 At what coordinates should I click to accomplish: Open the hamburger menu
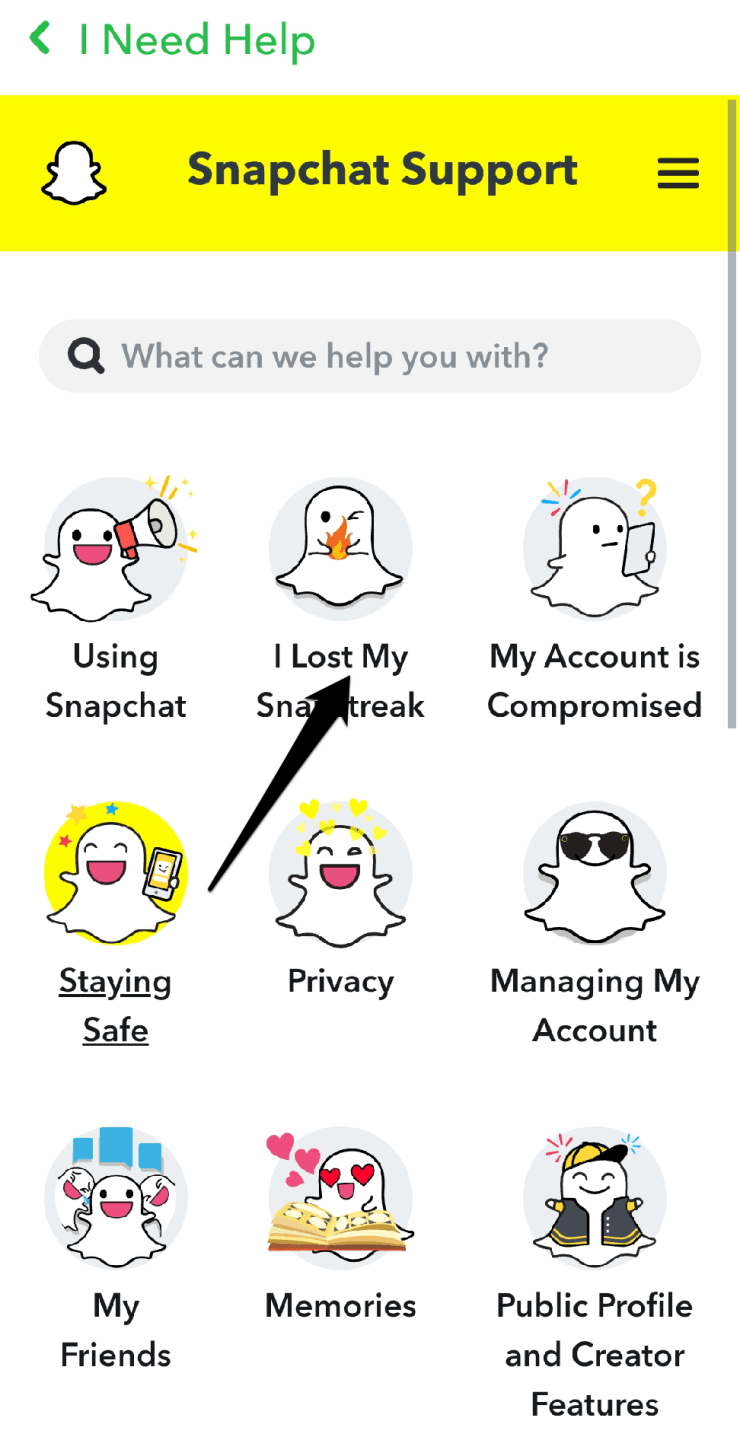tap(678, 173)
